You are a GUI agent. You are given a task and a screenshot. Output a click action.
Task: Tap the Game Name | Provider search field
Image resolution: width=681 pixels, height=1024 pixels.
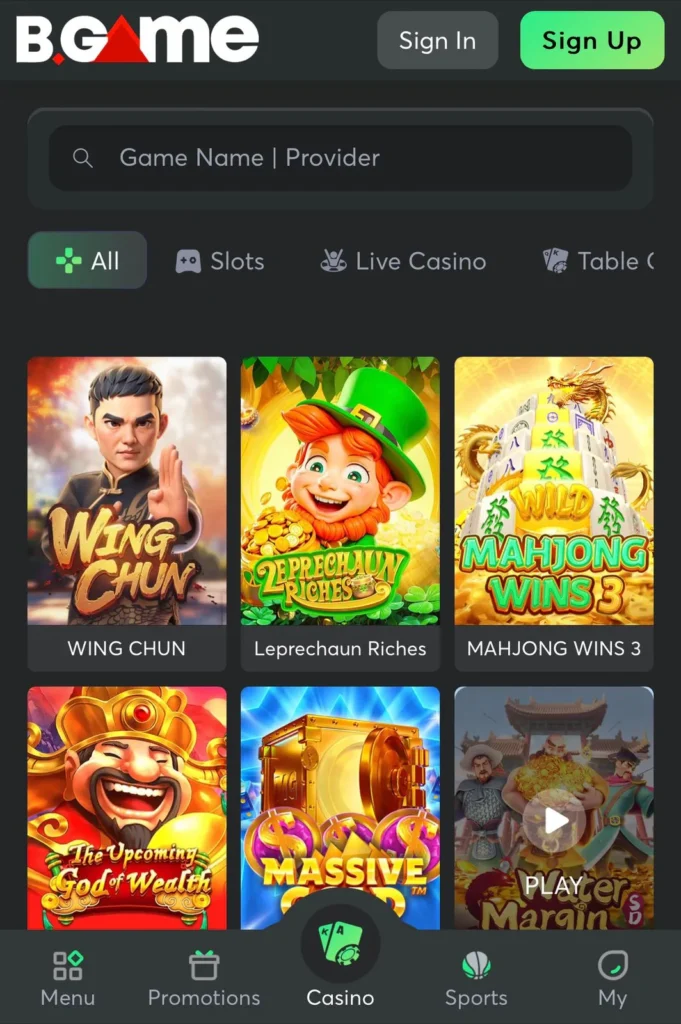pos(340,158)
